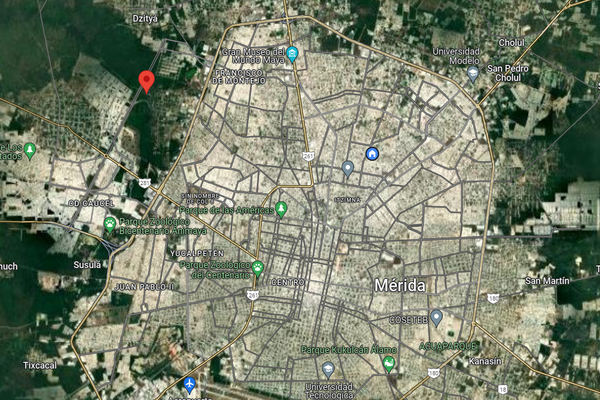Select the Parque Zoológico del Centenario marker
Viewport: 600px width, 400px height.
(x=257, y=268)
